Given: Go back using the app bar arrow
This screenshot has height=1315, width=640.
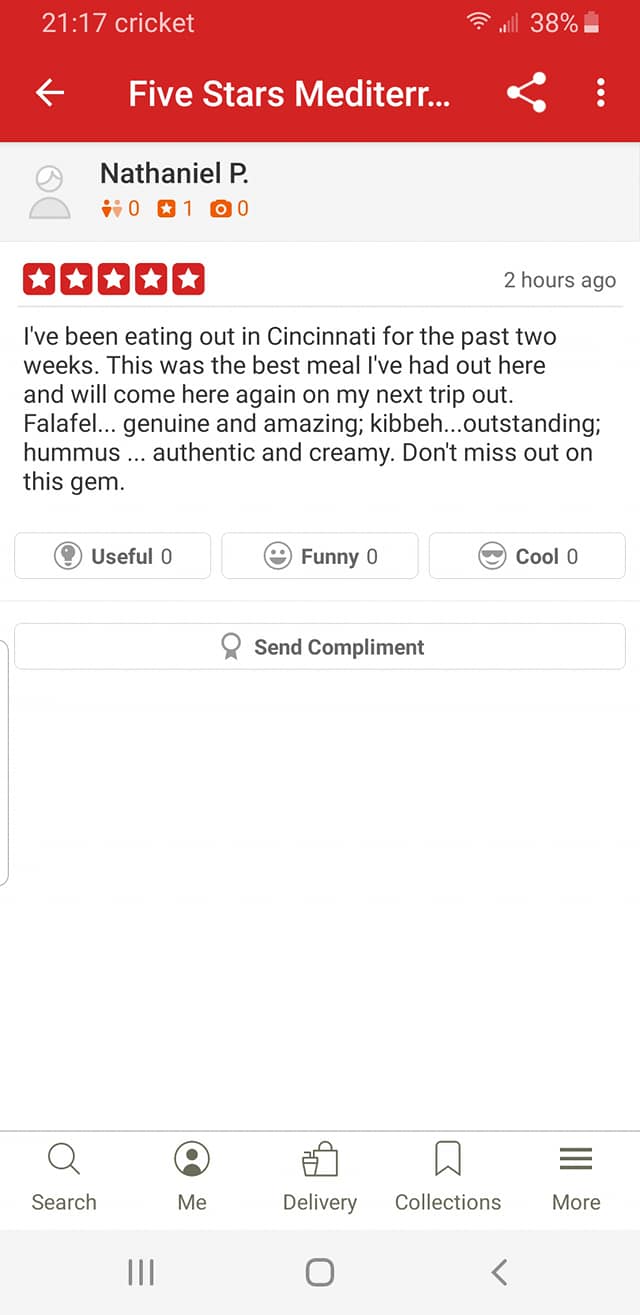Looking at the screenshot, I should point(50,94).
